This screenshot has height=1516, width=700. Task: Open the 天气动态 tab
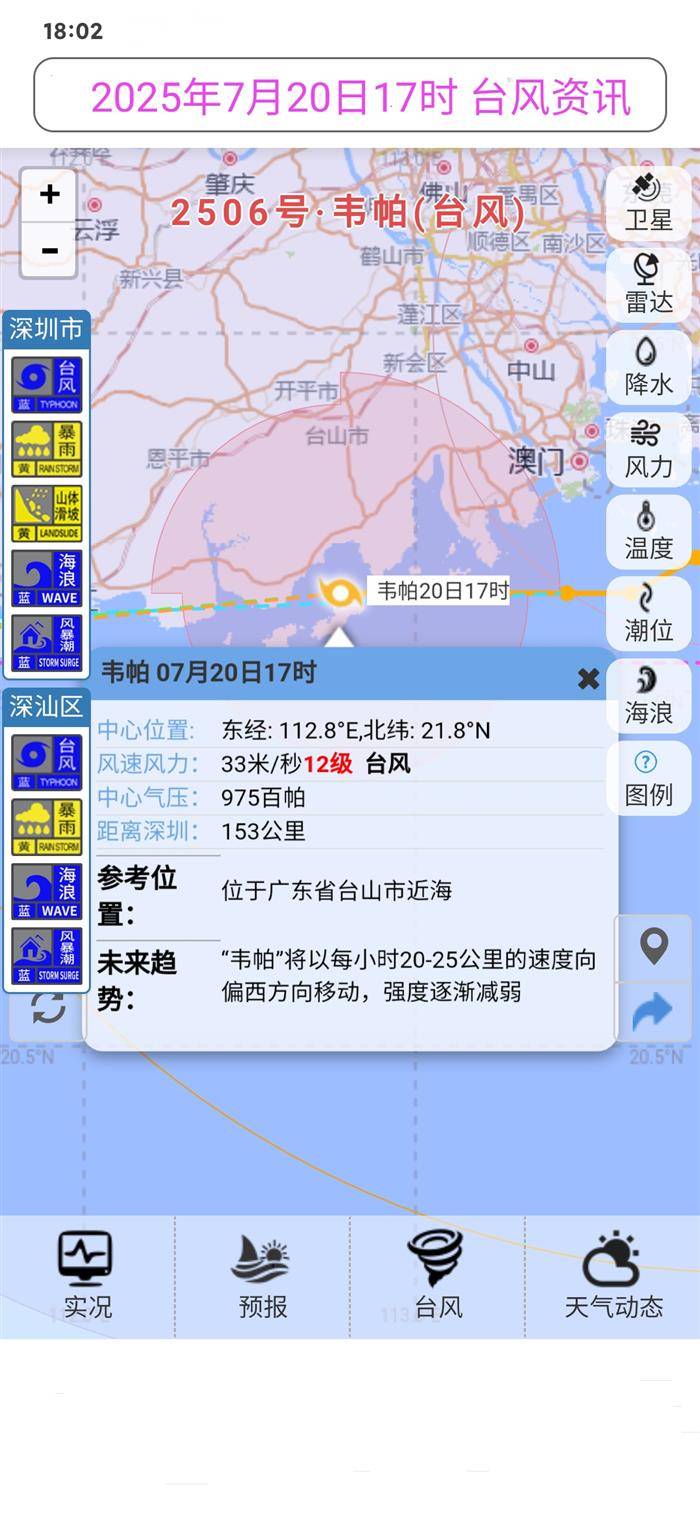coord(613,1276)
